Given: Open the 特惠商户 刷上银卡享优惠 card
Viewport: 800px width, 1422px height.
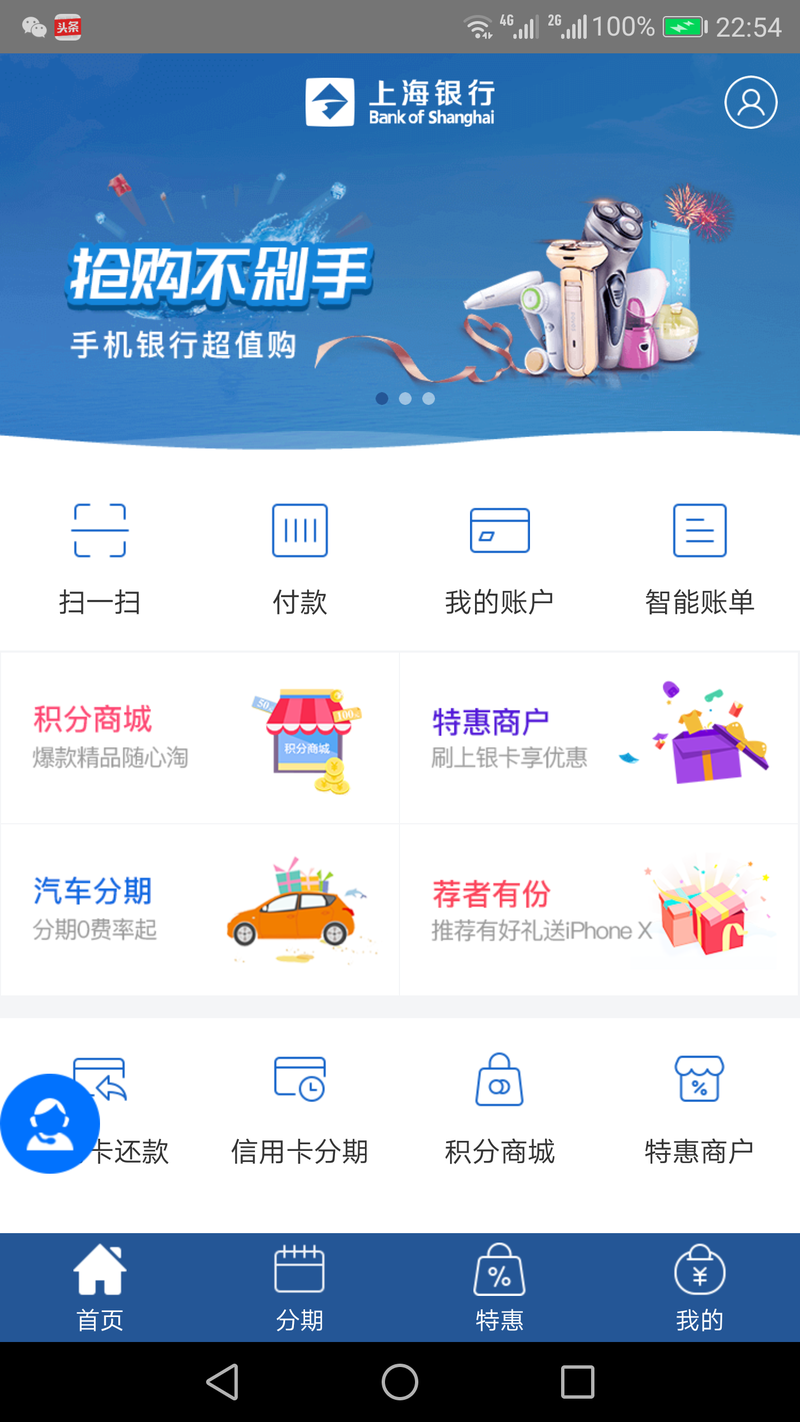Looking at the screenshot, I should 599,738.
